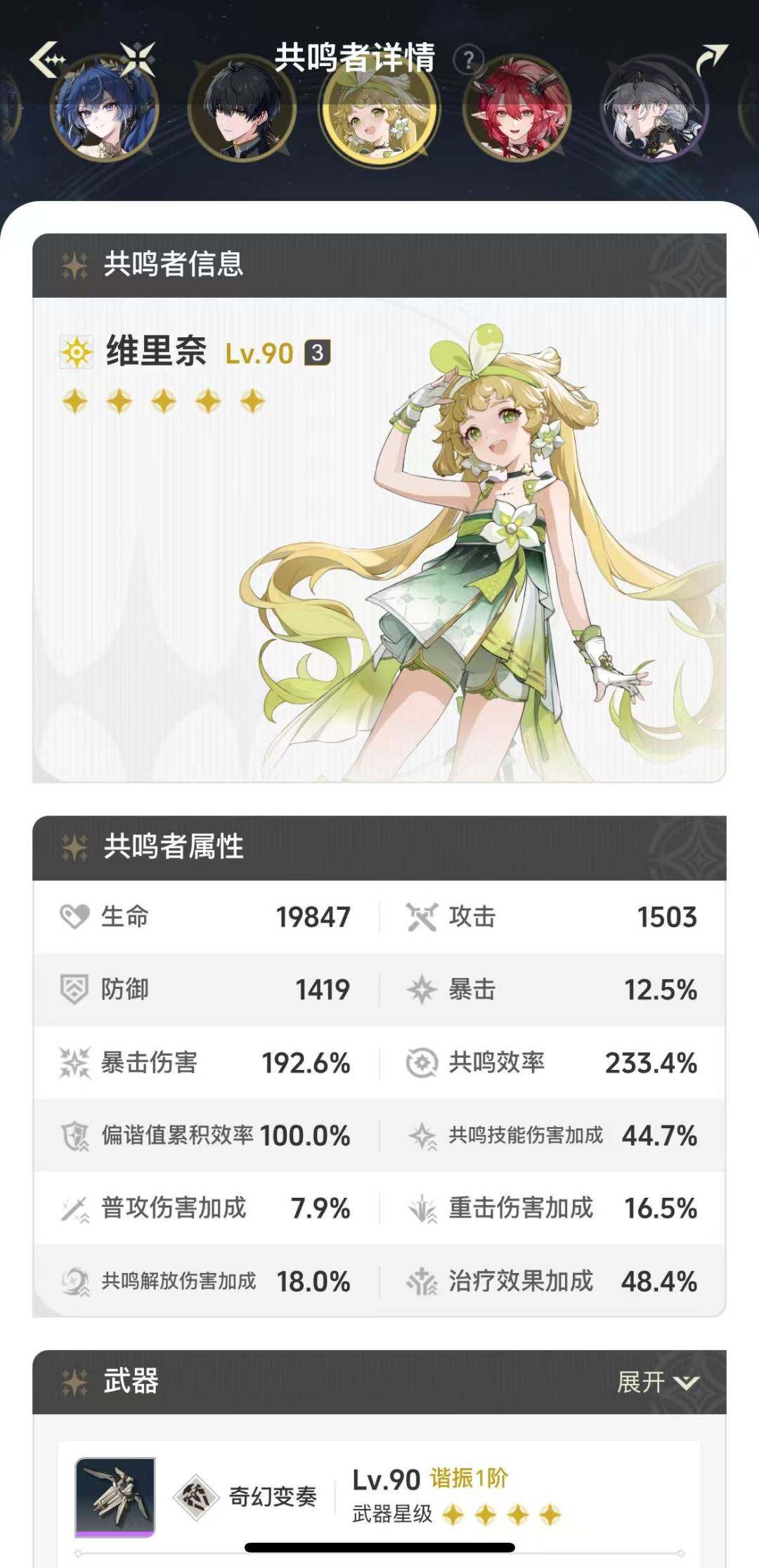Click the 攻击 (Attack) crossed swords icon
759x1568 pixels.
pyautogui.click(x=422, y=915)
